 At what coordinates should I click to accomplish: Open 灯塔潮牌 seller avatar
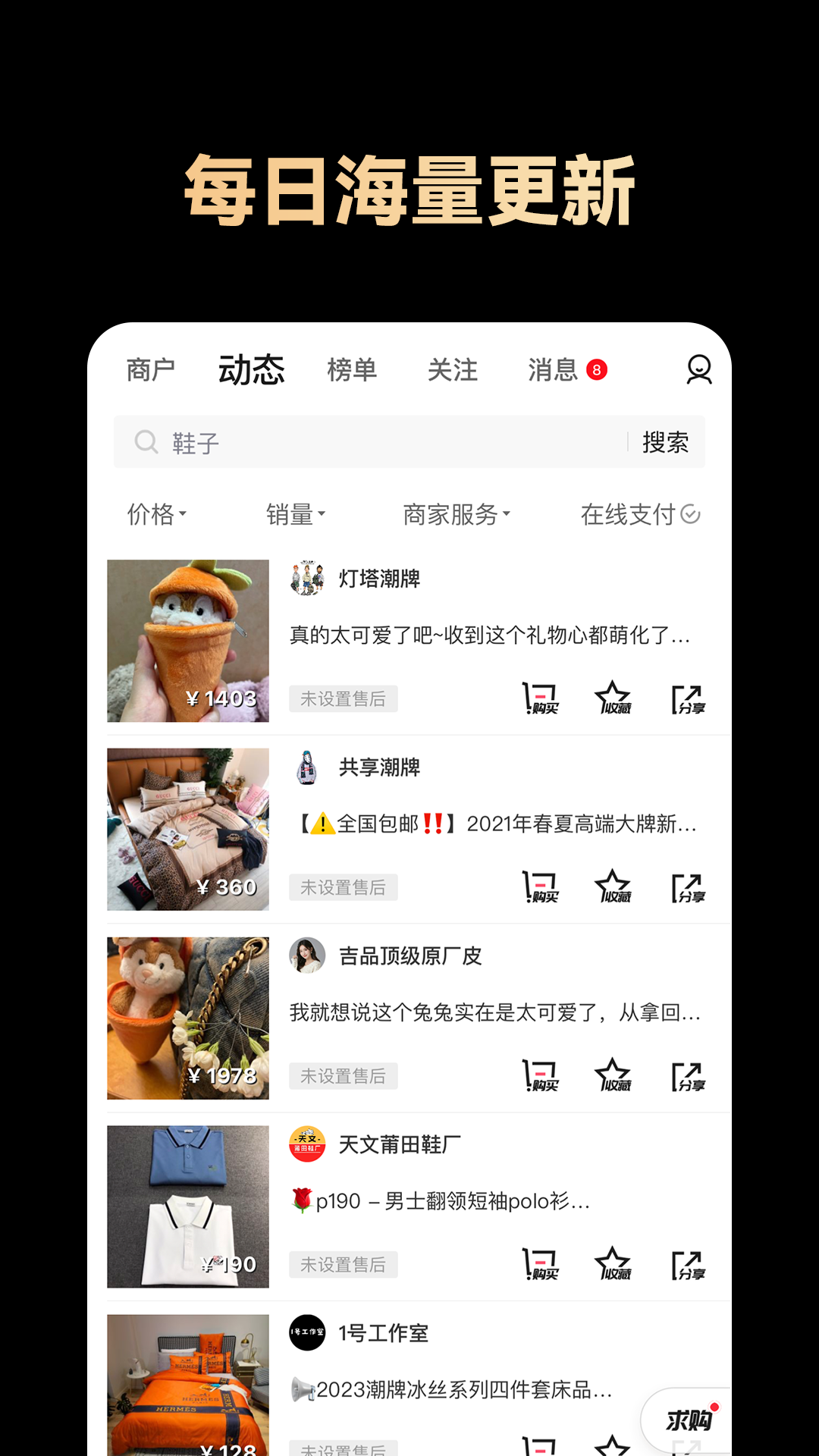[x=307, y=579]
